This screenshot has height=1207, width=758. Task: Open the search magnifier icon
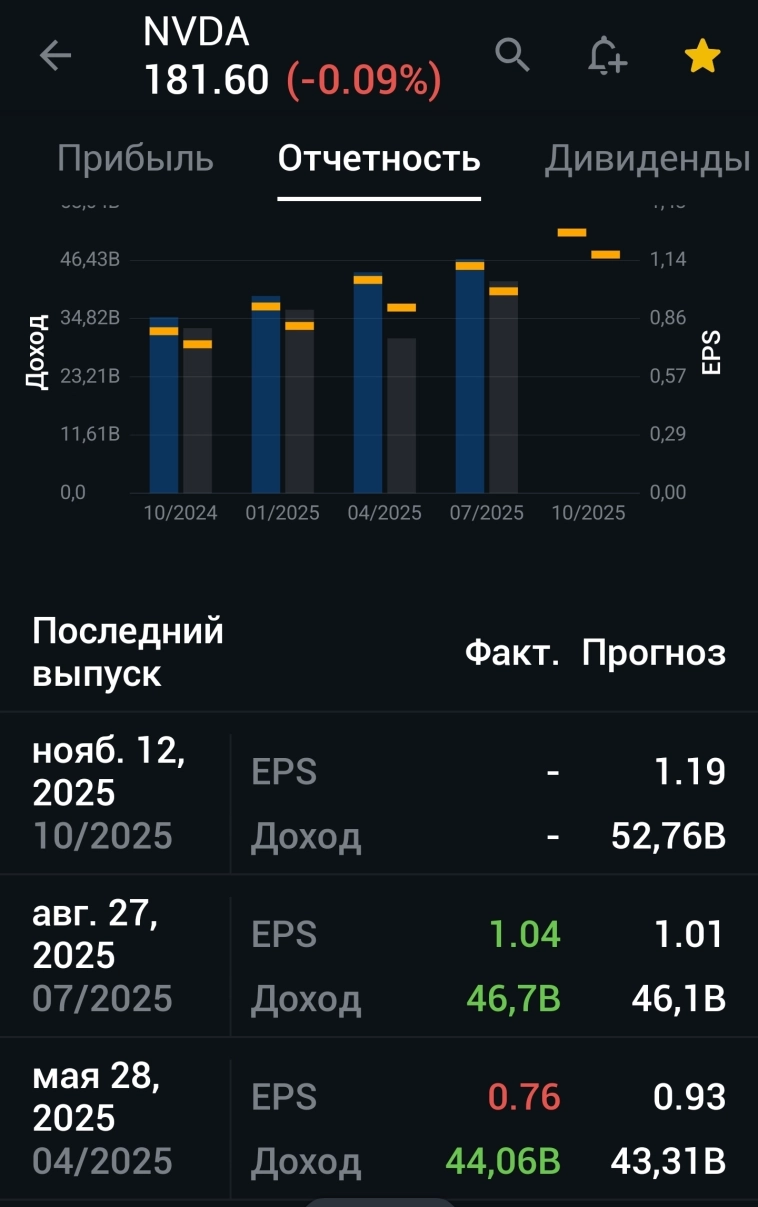tap(512, 56)
